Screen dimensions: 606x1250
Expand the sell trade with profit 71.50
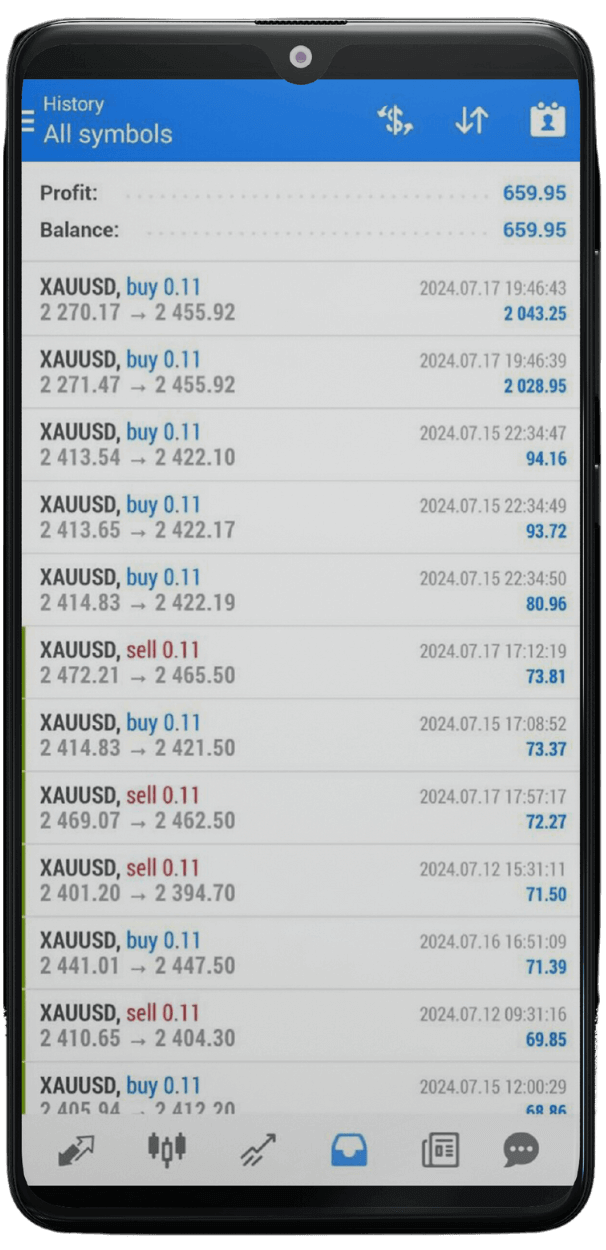tap(300, 880)
